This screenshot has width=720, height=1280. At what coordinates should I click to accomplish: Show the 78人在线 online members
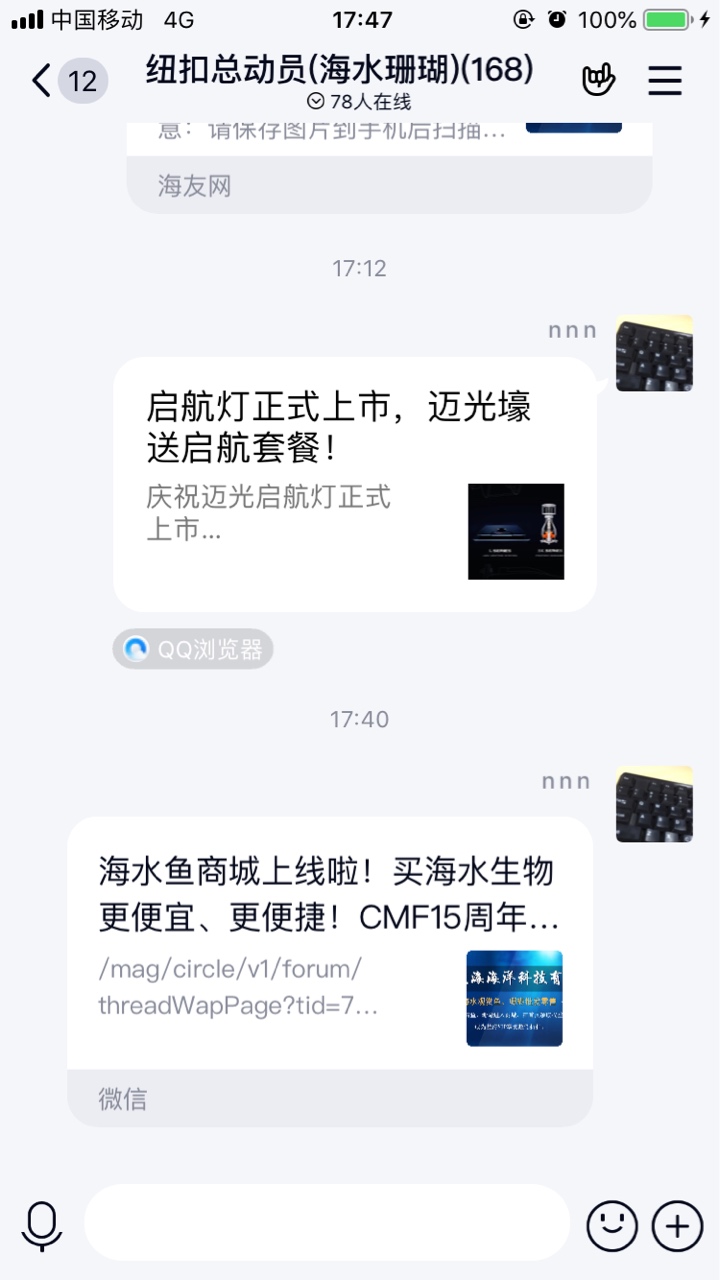(x=359, y=101)
